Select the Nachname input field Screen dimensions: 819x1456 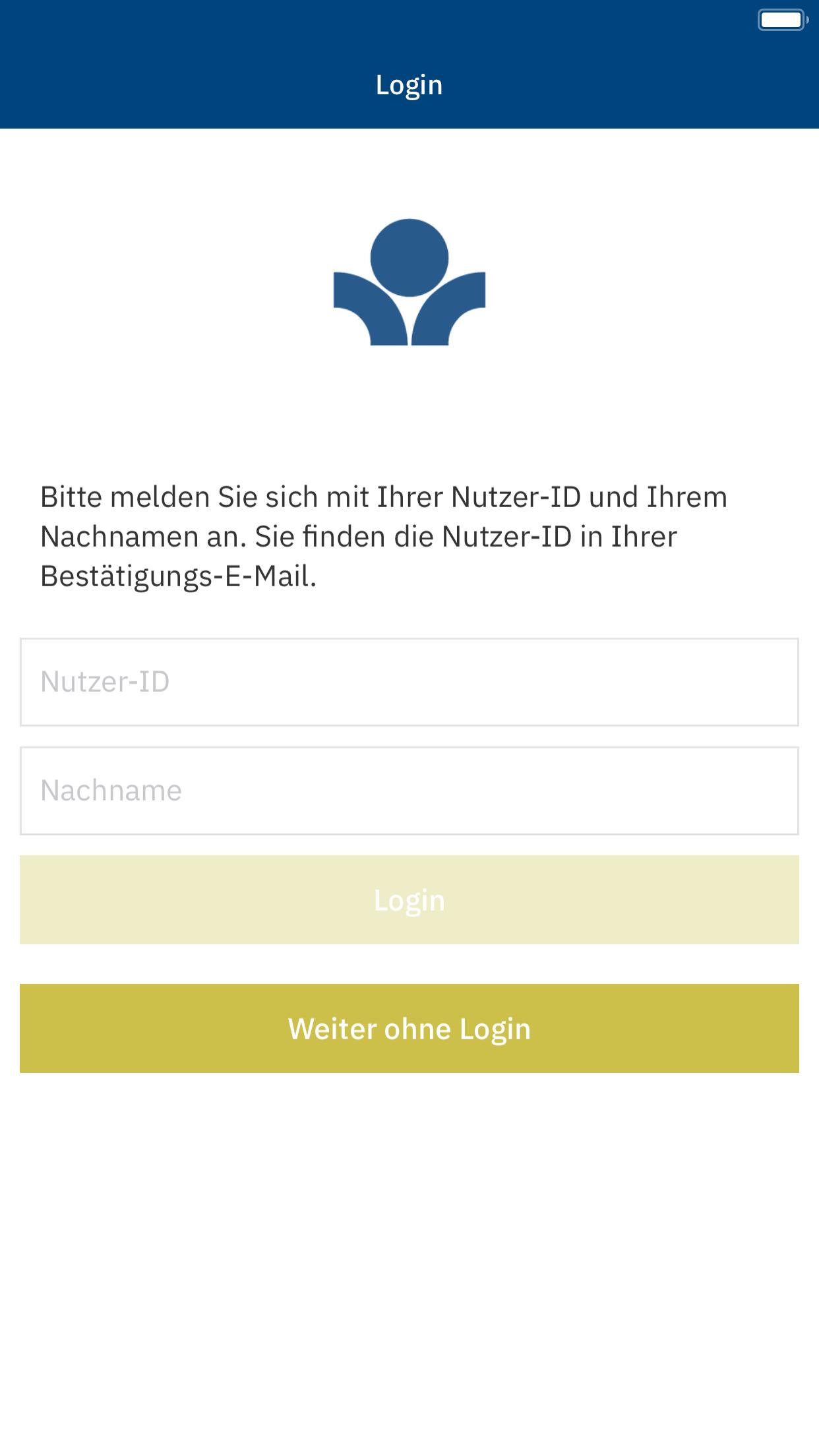pos(409,791)
